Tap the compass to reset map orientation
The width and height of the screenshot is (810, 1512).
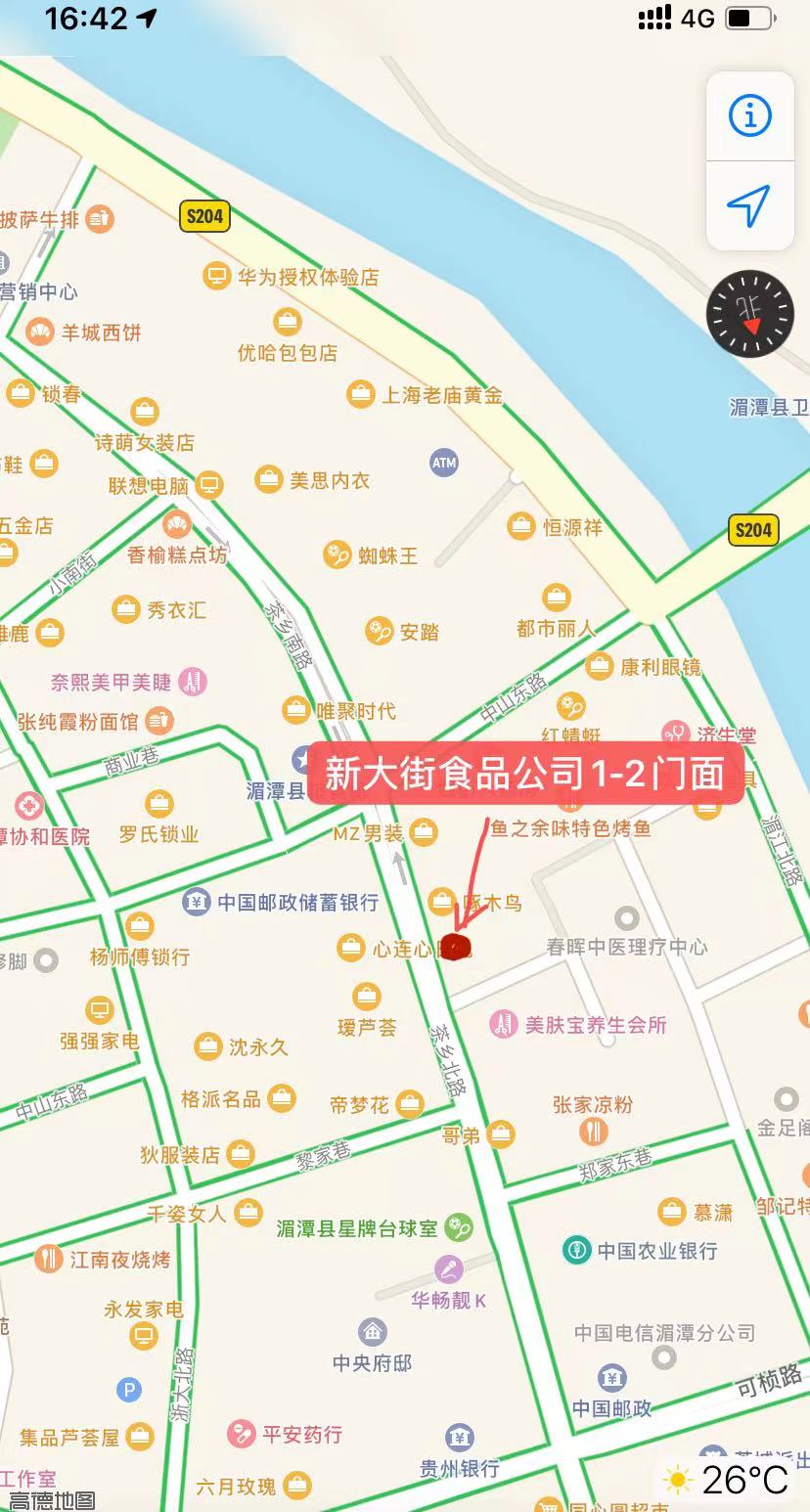(x=750, y=315)
